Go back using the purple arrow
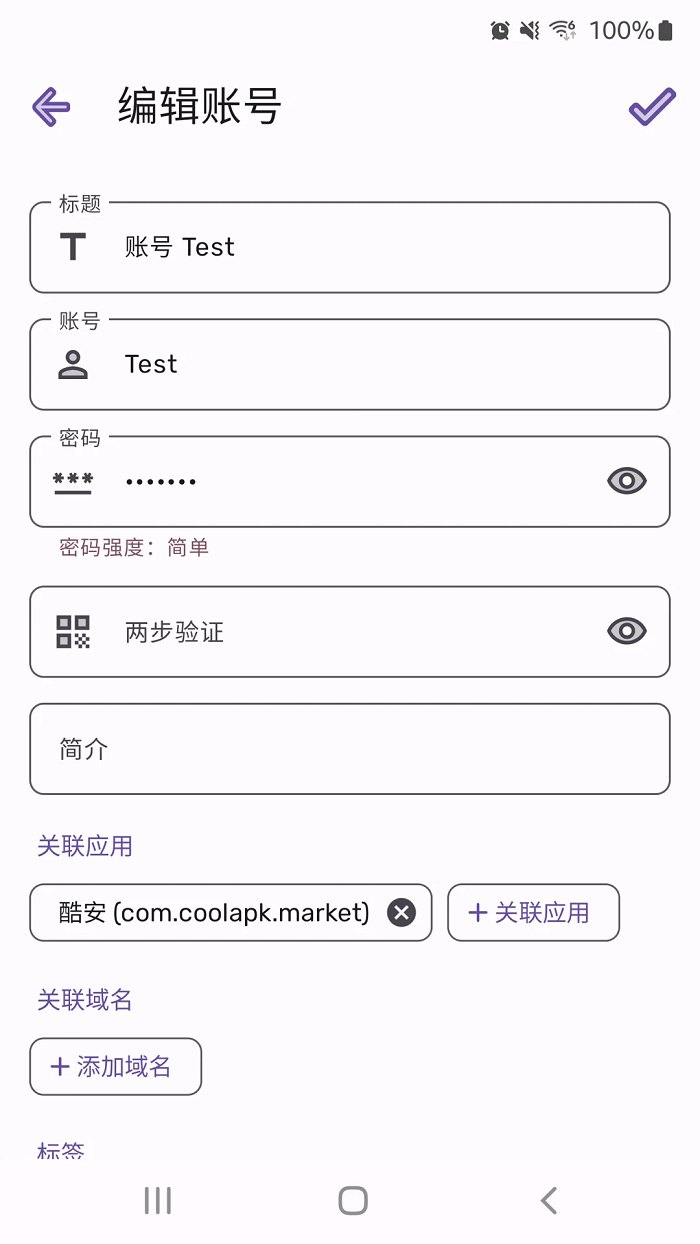 pyautogui.click(x=51, y=107)
